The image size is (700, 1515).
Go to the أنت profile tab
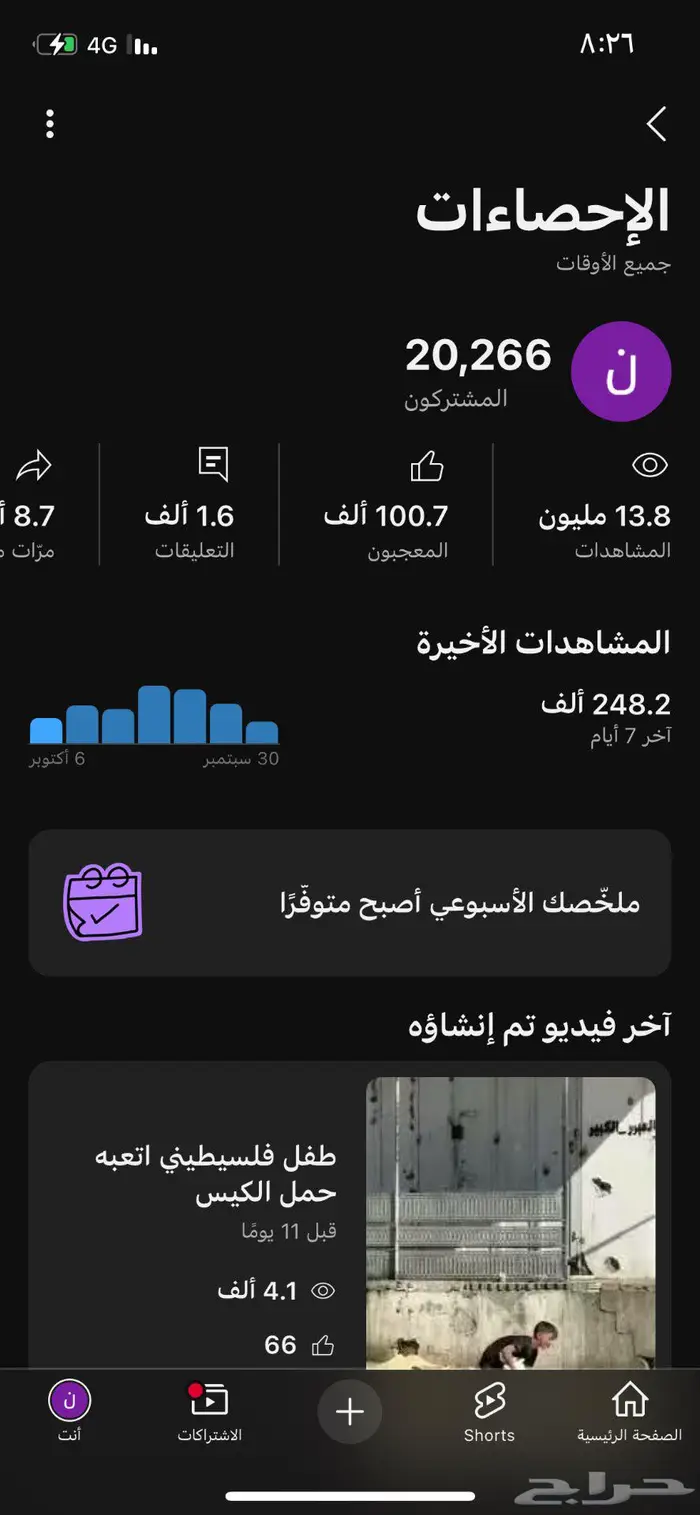coord(70,1412)
